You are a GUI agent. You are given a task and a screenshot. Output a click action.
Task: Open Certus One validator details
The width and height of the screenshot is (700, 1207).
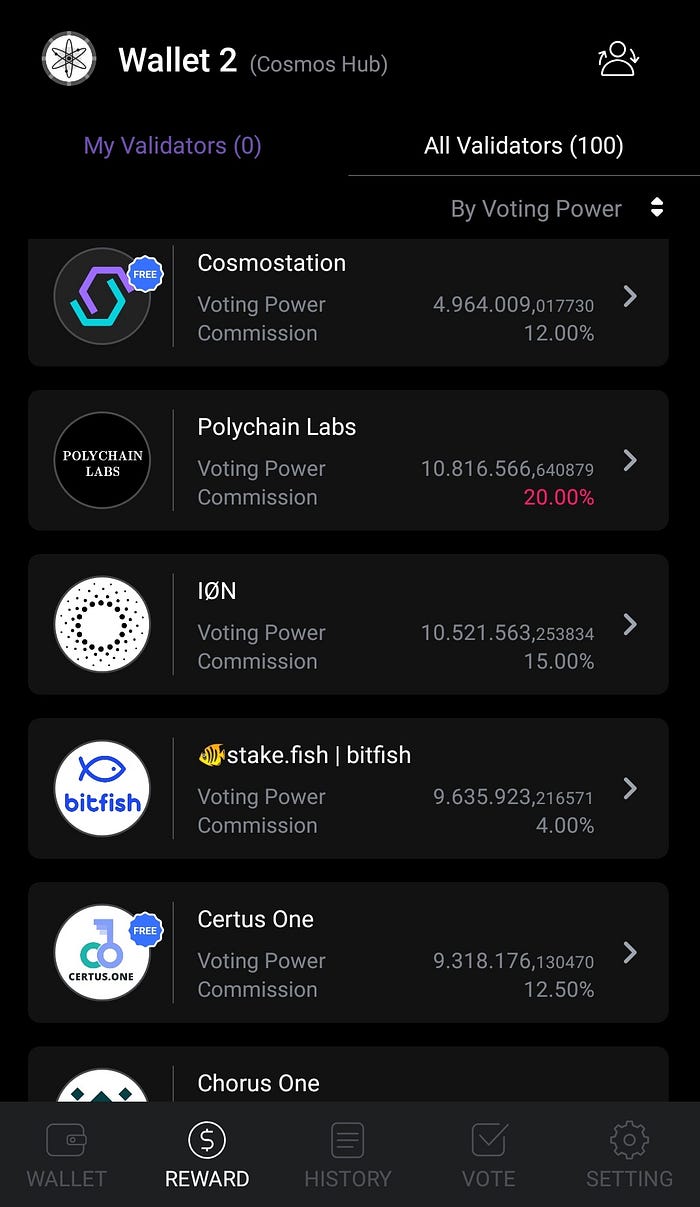point(348,952)
